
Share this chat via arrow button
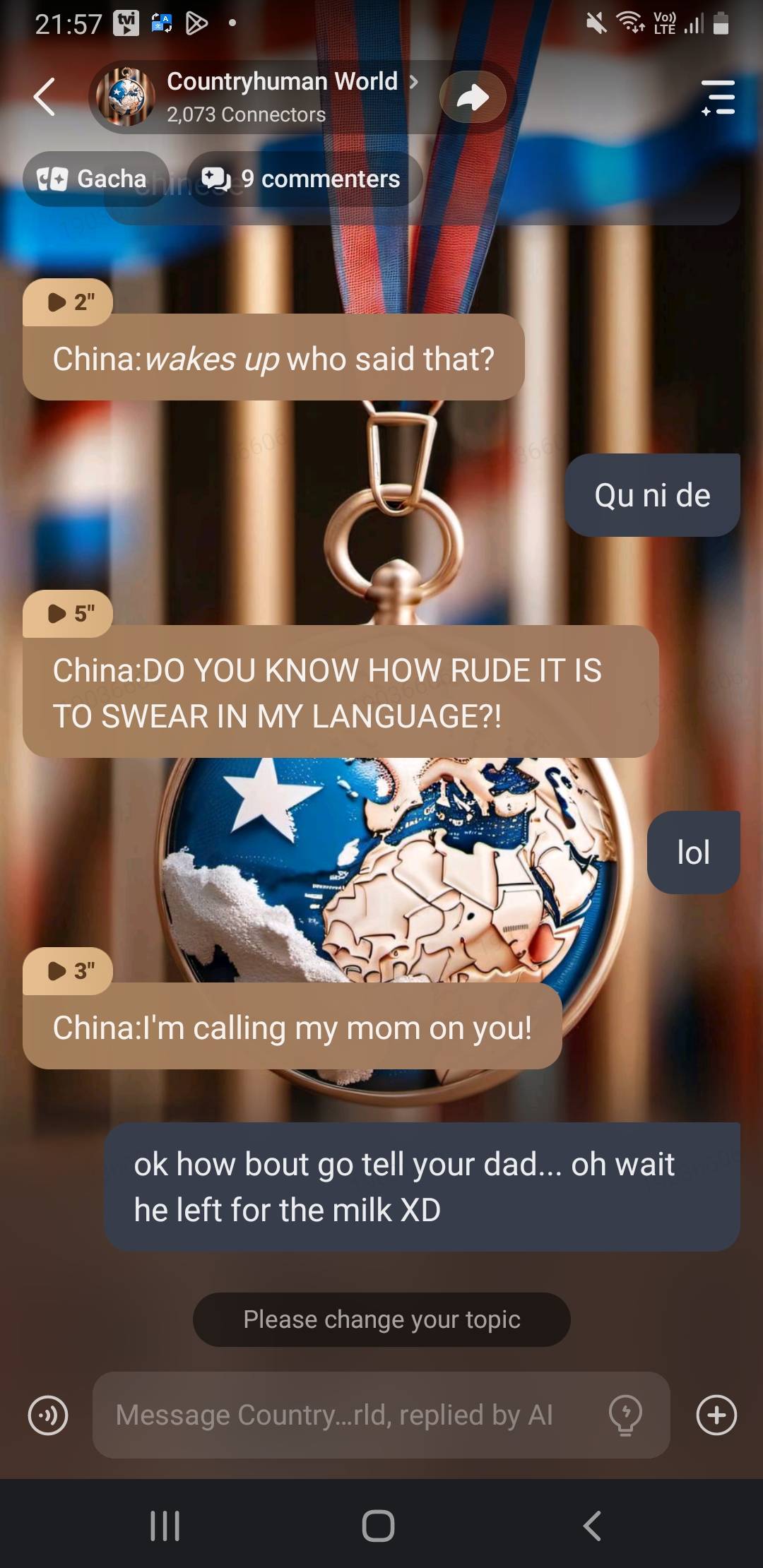point(473,97)
